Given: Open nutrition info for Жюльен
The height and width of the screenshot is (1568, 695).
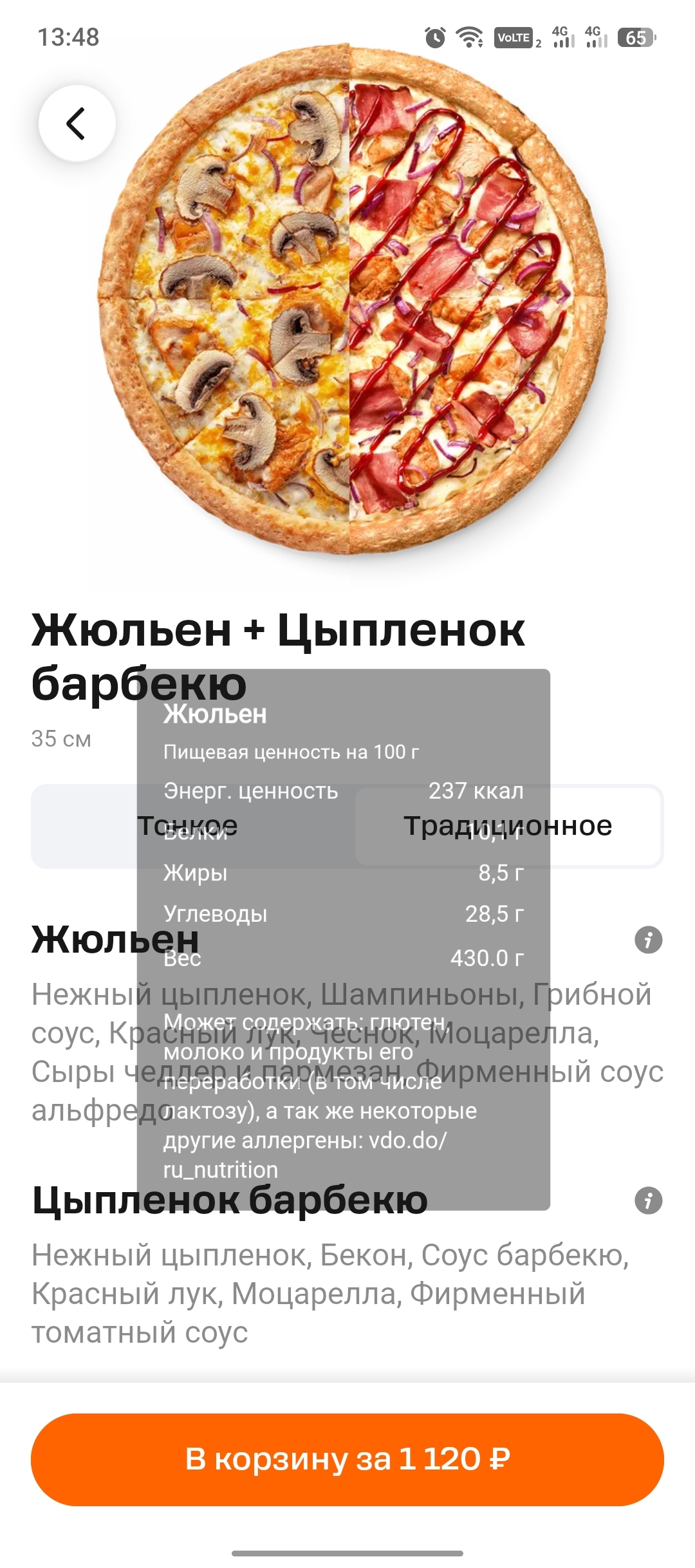Looking at the screenshot, I should tap(648, 940).
